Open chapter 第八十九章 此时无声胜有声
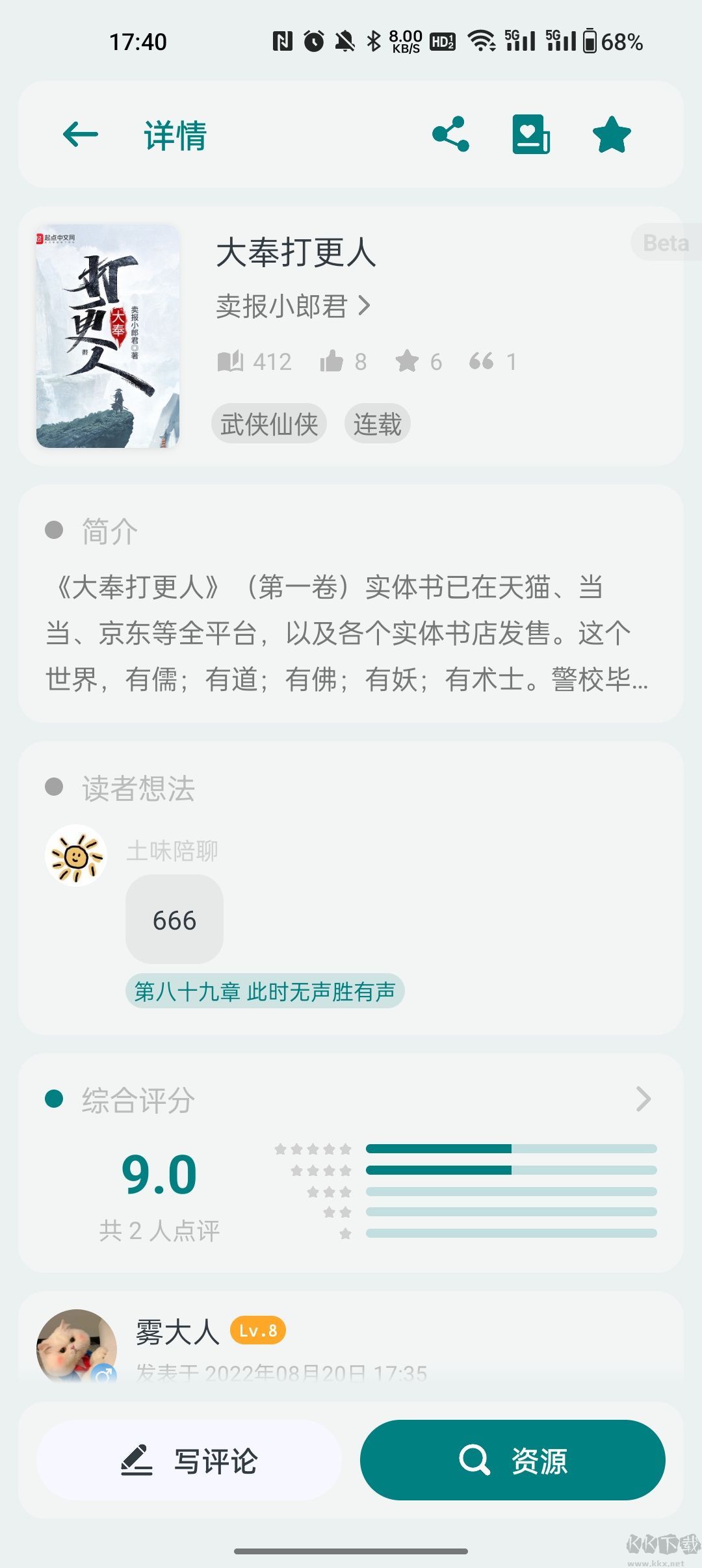The width and height of the screenshot is (702, 1568). coord(264,991)
